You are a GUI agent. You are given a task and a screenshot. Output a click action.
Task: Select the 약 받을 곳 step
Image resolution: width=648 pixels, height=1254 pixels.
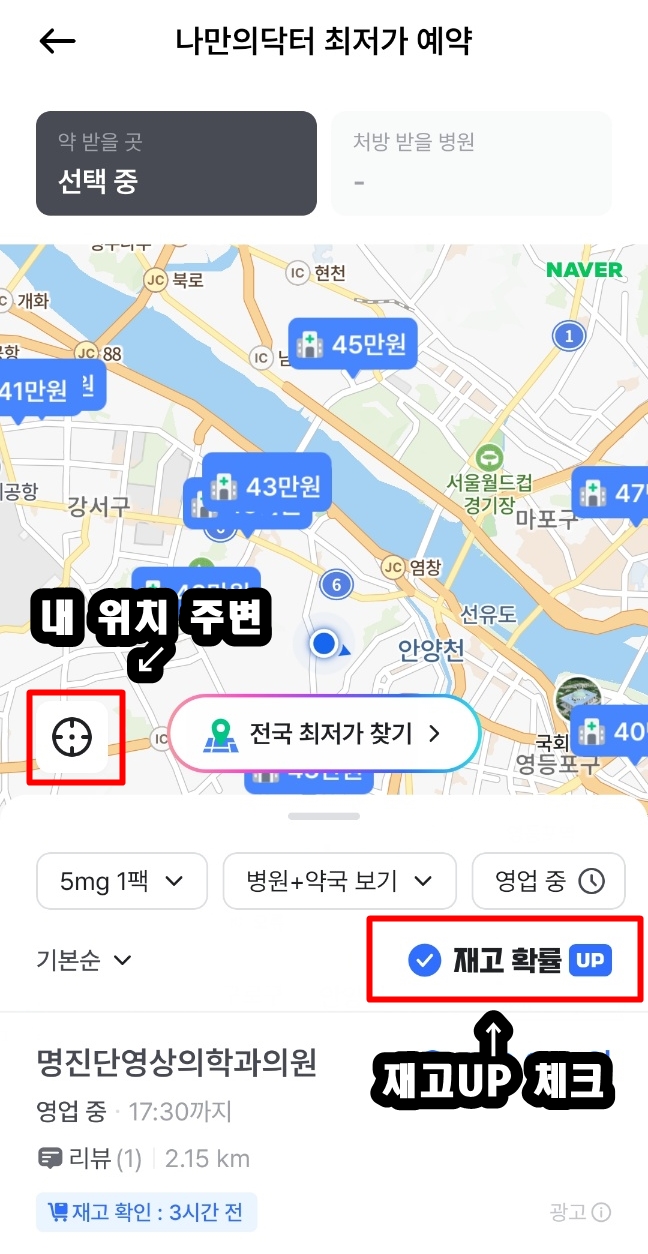pyautogui.click(x=176, y=163)
